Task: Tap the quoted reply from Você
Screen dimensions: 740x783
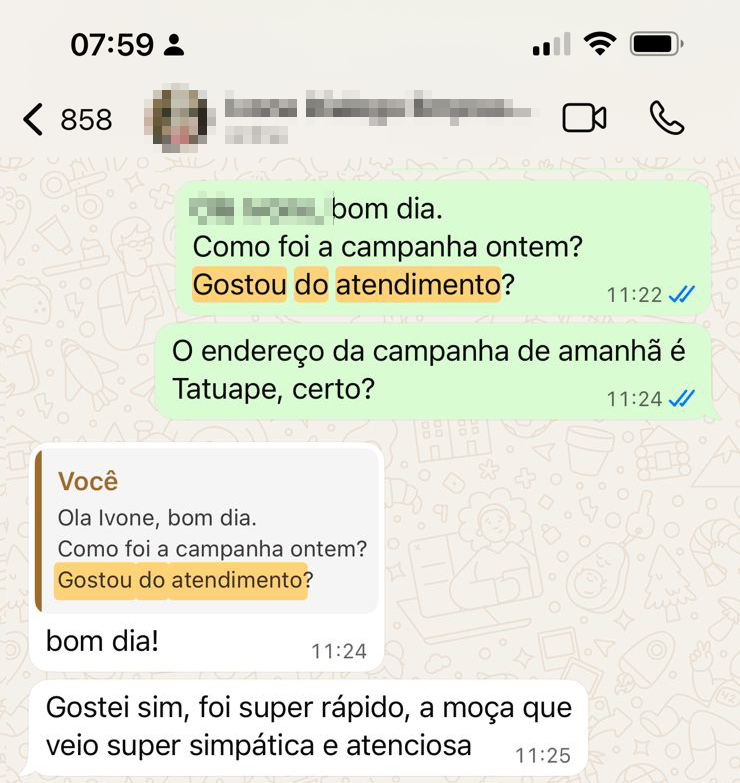Action: click(x=208, y=530)
